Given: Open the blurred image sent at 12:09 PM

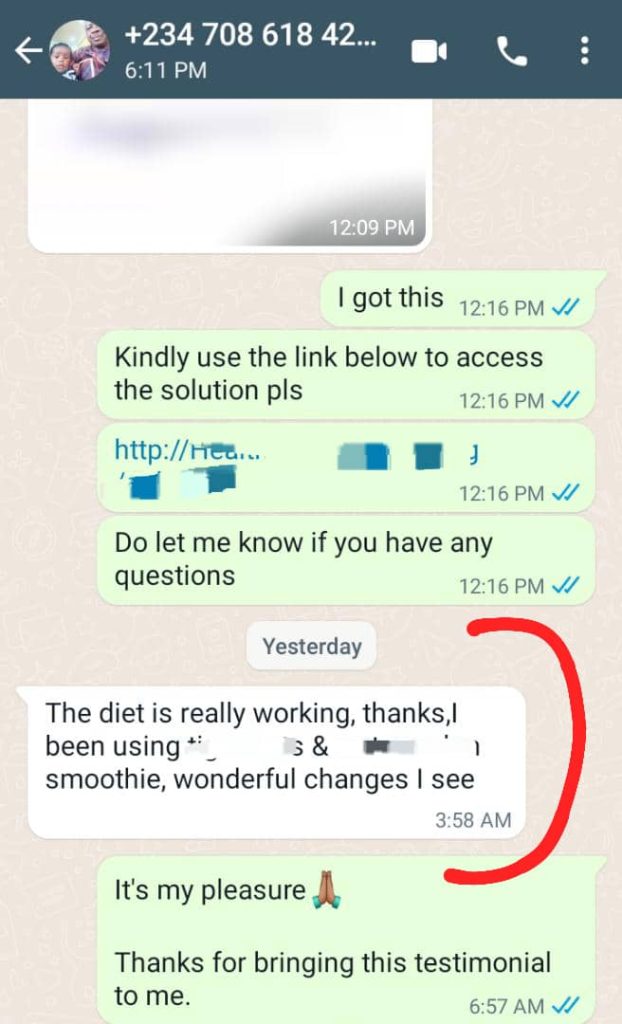Looking at the screenshot, I should pyautogui.click(x=230, y=170).
